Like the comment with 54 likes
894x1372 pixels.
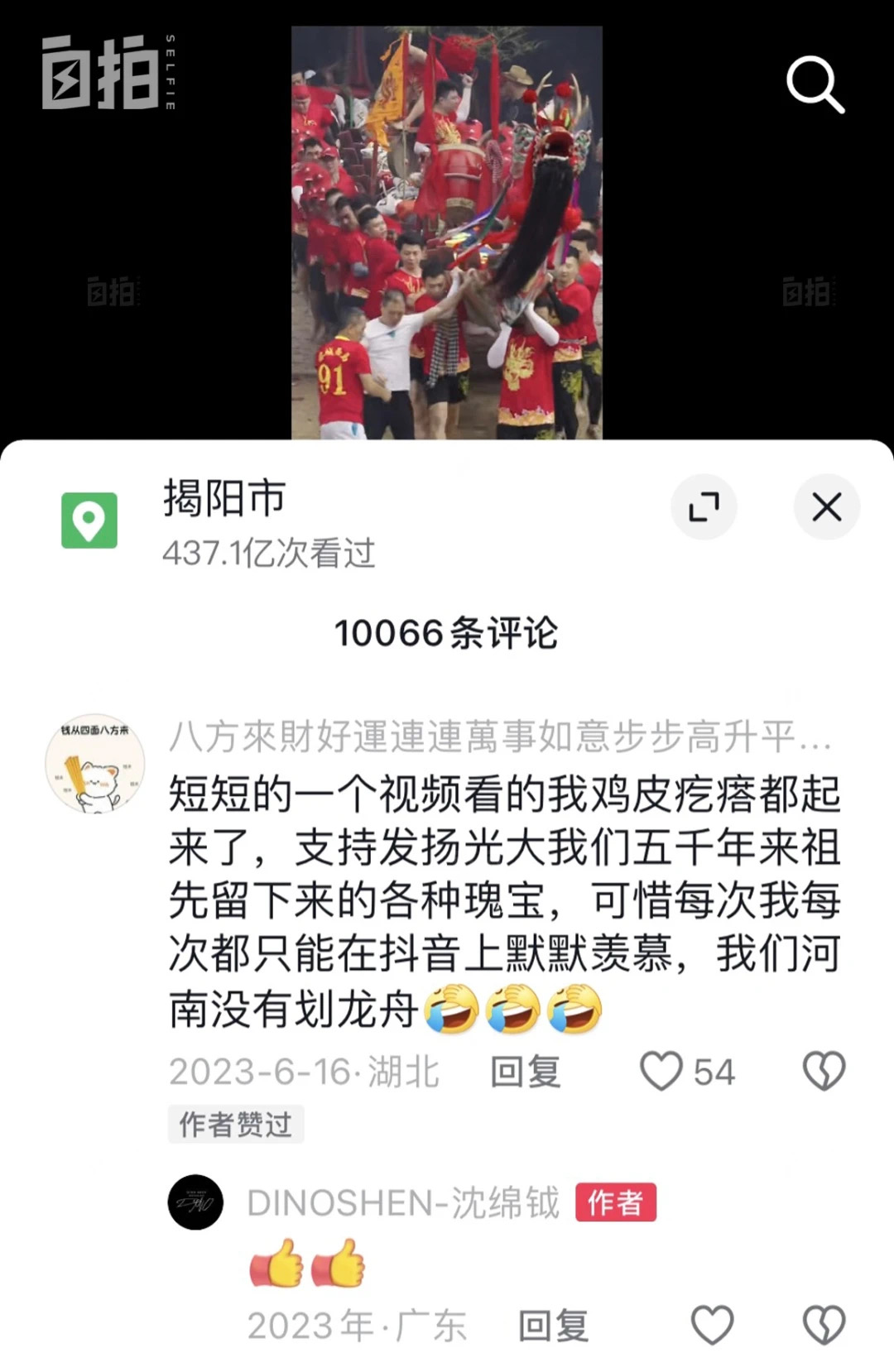pos(662,1072)
